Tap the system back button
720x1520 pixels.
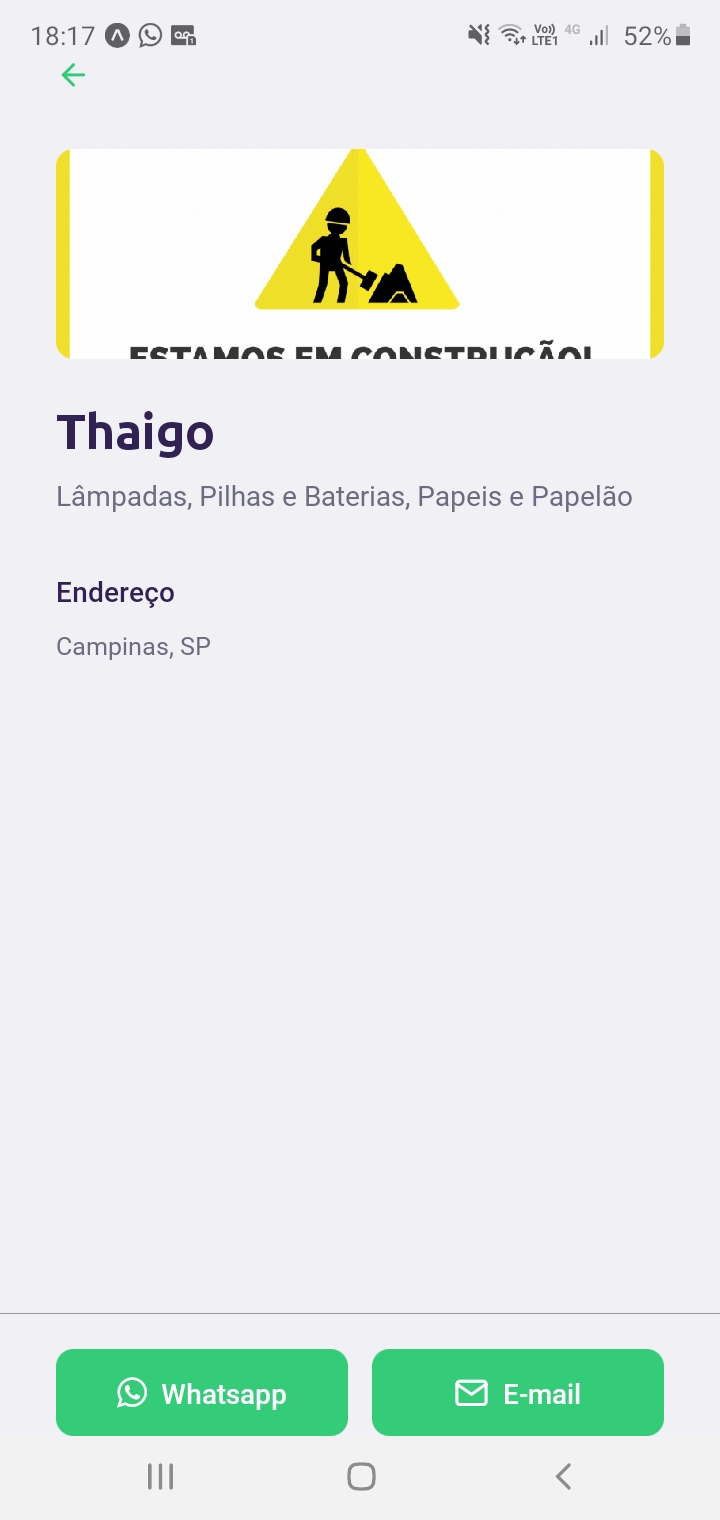pyautogui.click(x=563, y=1476)
